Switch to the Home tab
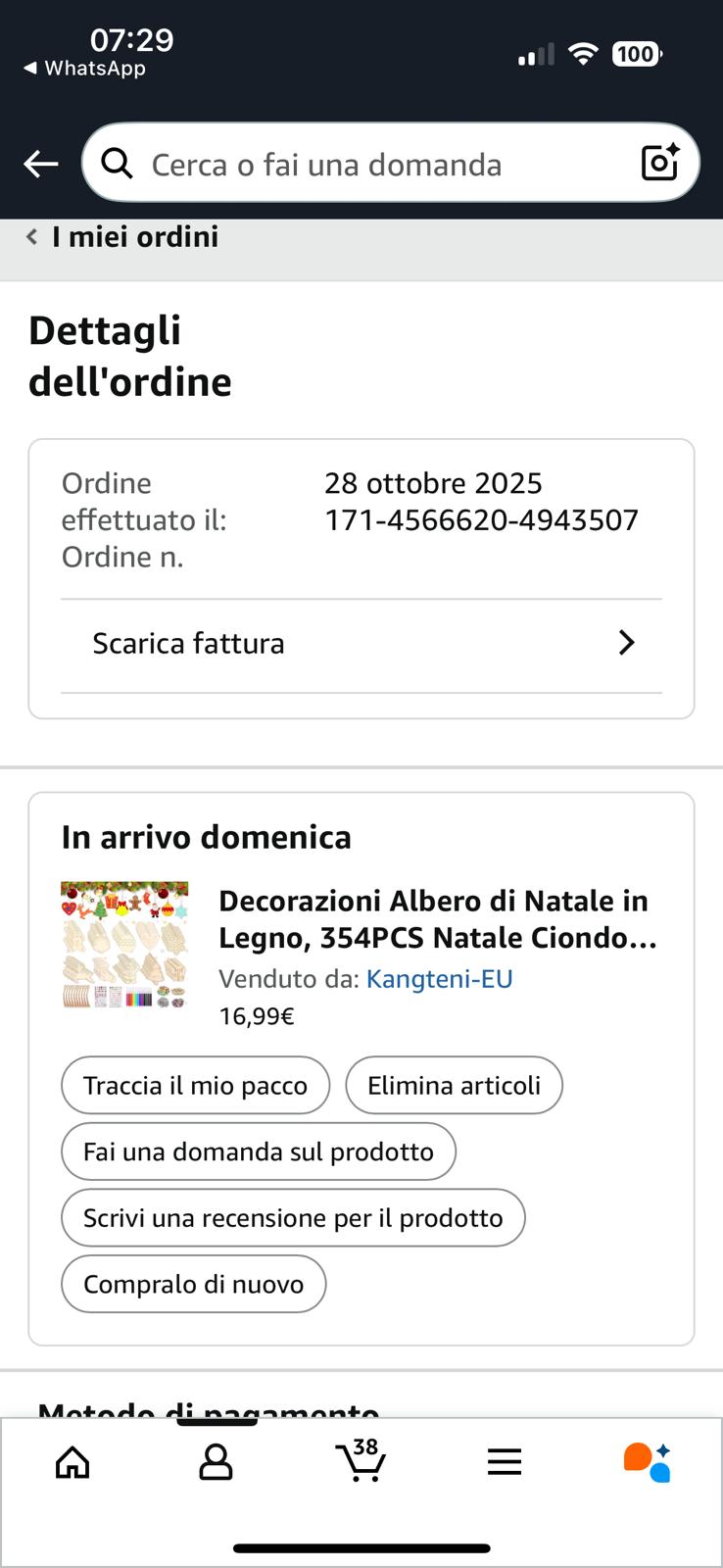 point(72,1463)
